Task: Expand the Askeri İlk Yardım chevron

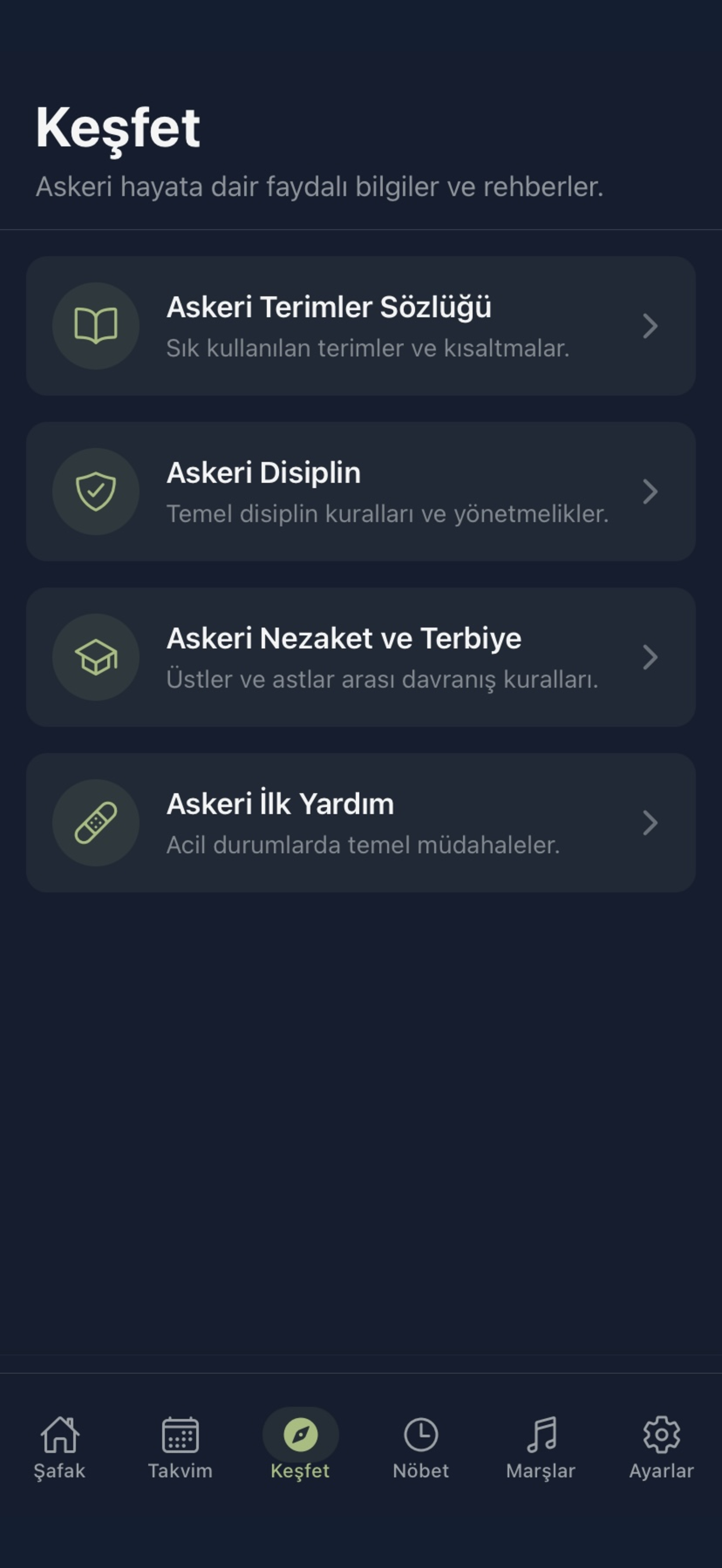Action: 650,822
